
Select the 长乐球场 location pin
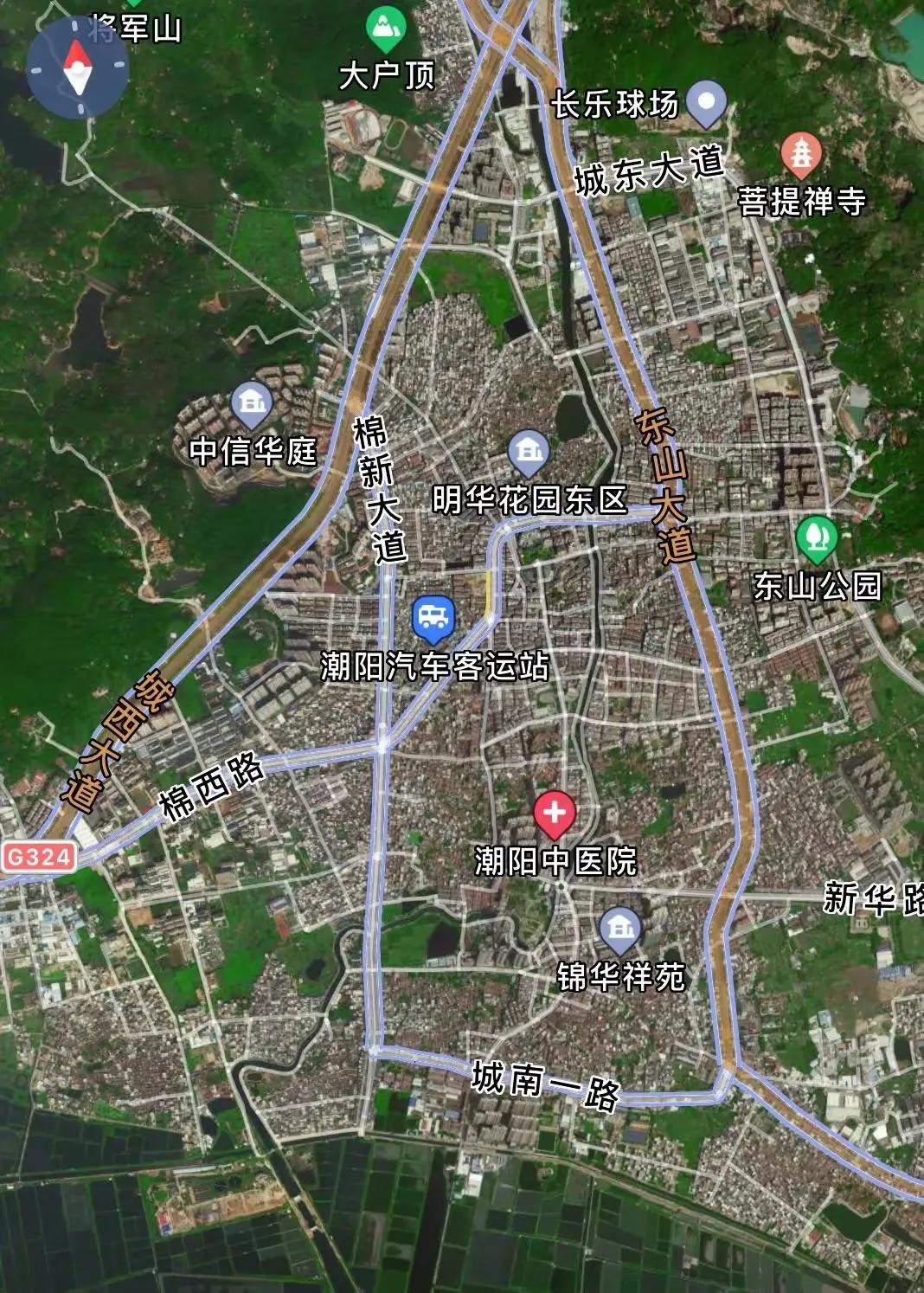[x=706, y=102]
